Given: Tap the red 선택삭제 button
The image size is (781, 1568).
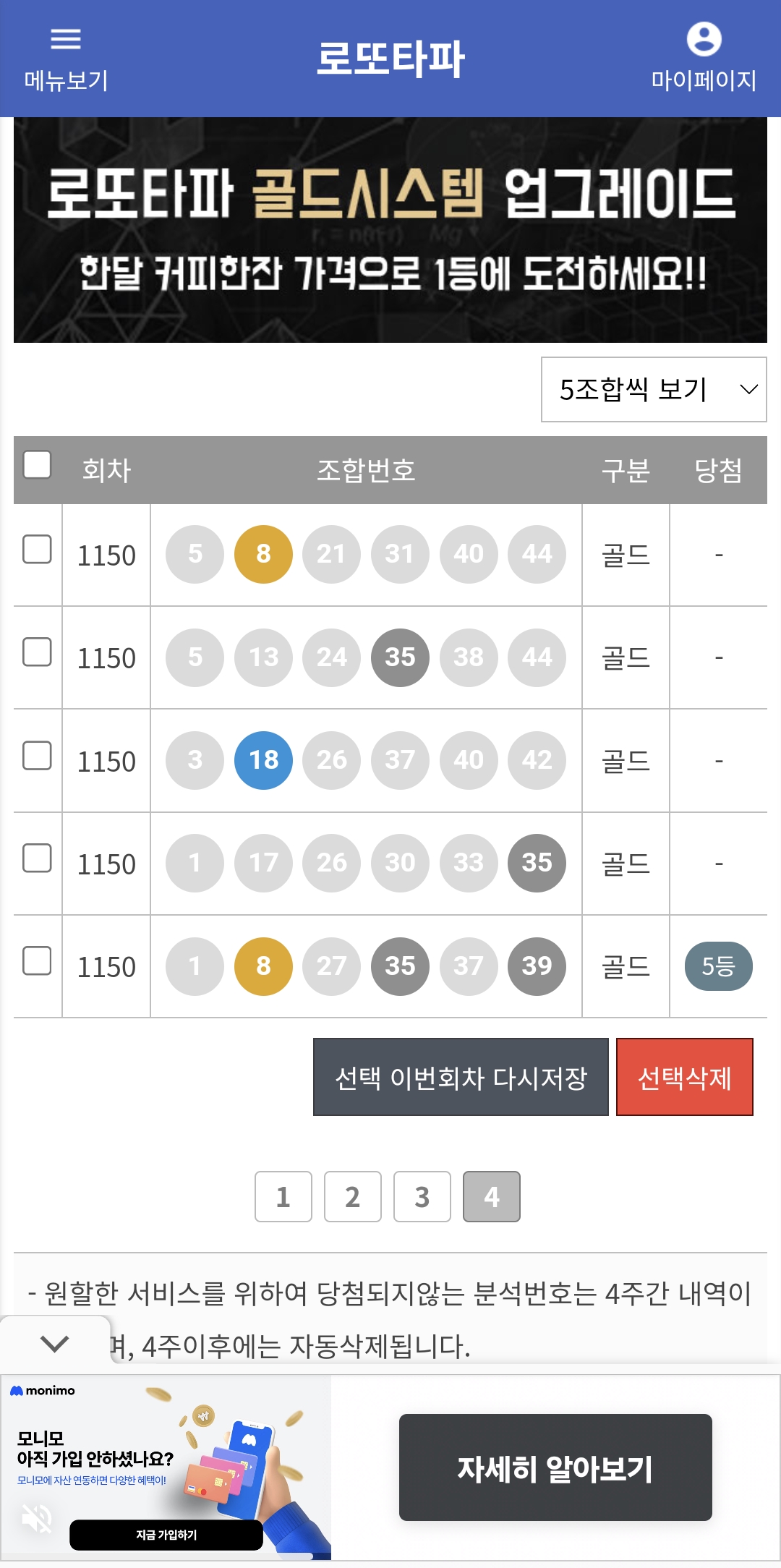Looking at the screenshot, I should pyautogui.click(x=685, y=1077).
